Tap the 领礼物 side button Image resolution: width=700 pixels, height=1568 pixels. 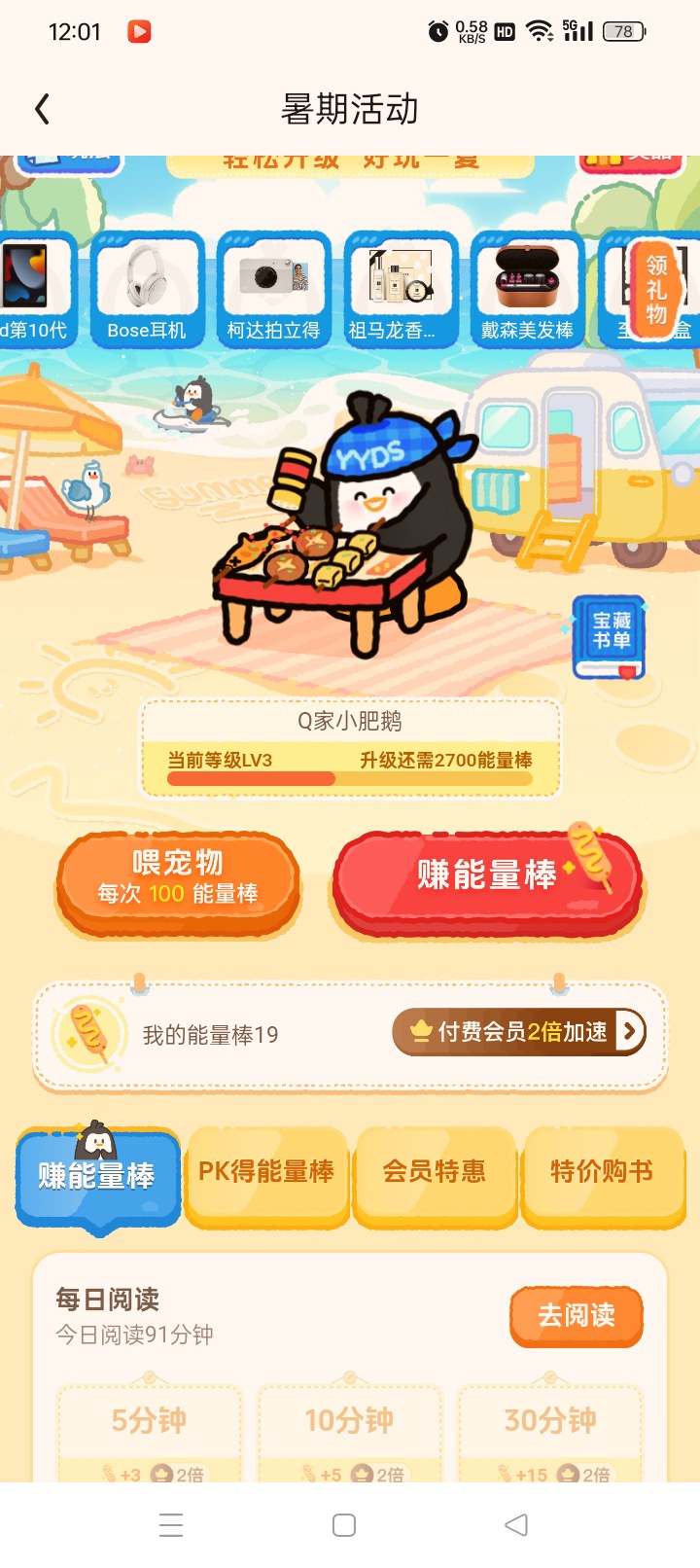coord(657,289)
